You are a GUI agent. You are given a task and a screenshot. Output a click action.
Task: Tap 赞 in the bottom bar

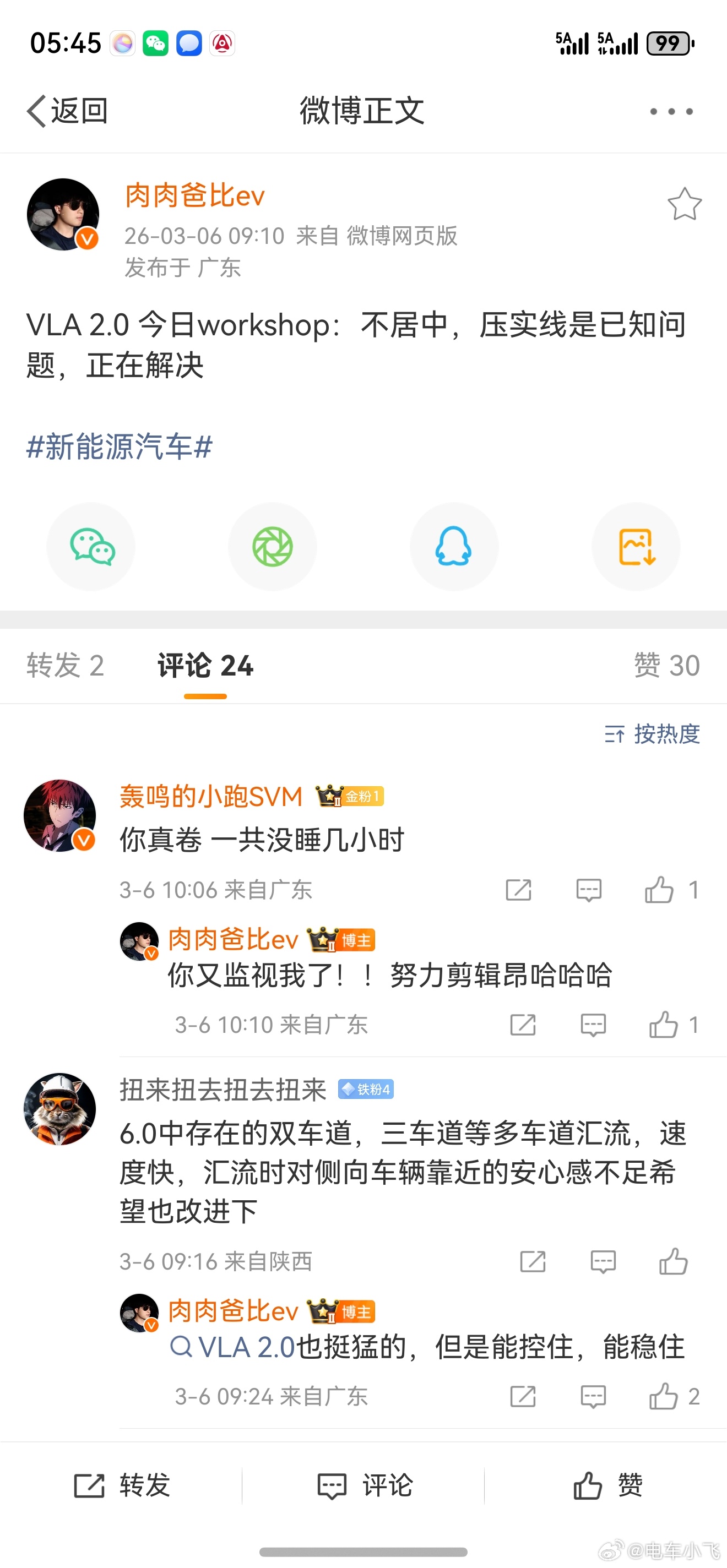pos(608,1486)
